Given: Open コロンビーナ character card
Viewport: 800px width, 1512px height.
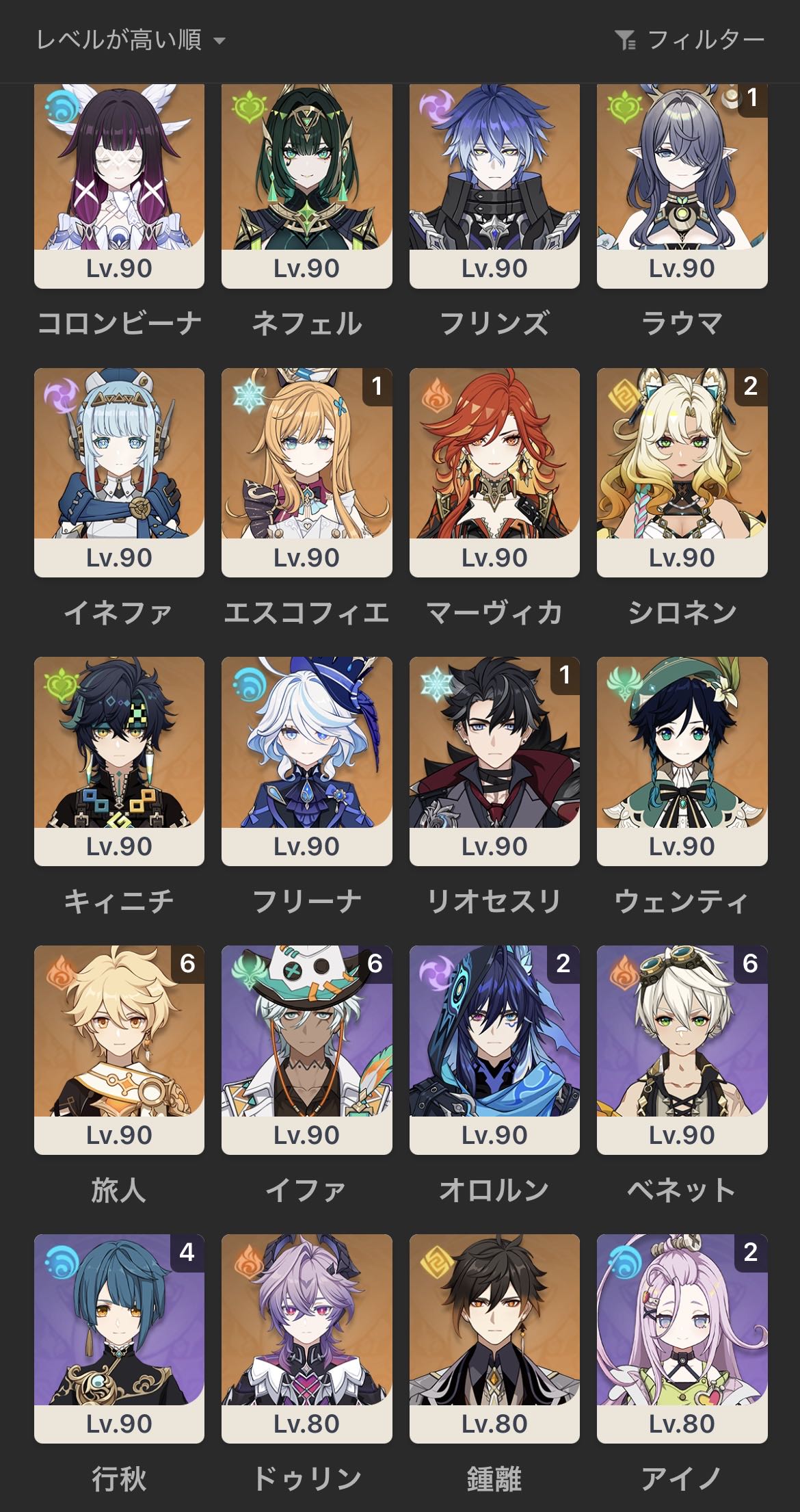Looking at the screenshot, I should [x=119, y=185].
